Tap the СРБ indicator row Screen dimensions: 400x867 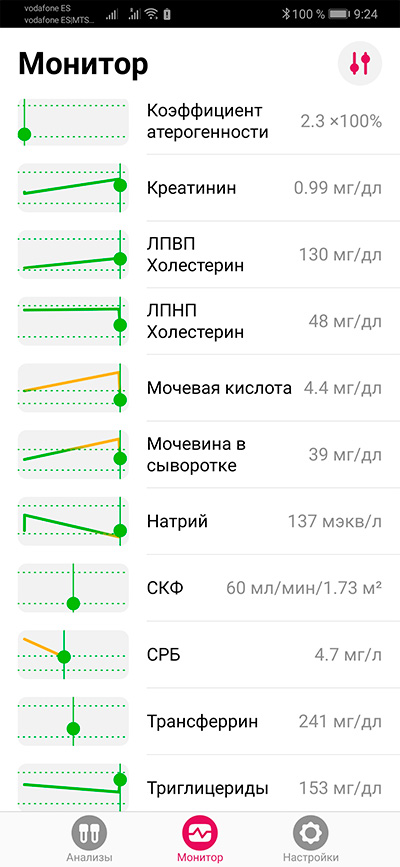click(x=200, y=655)
